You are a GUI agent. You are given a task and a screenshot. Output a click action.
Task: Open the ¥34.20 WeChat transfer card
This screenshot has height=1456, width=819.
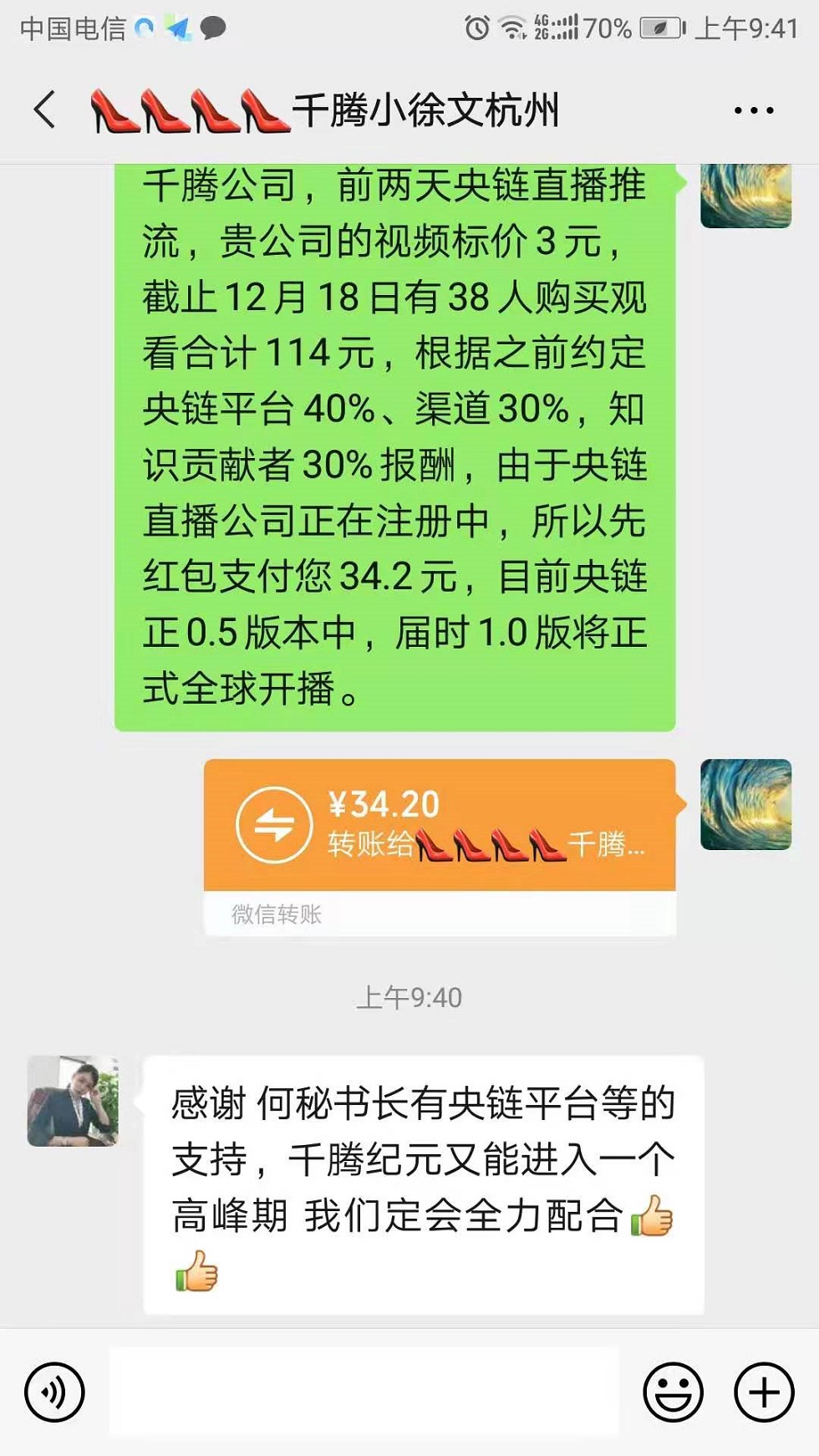pos(440,826)
